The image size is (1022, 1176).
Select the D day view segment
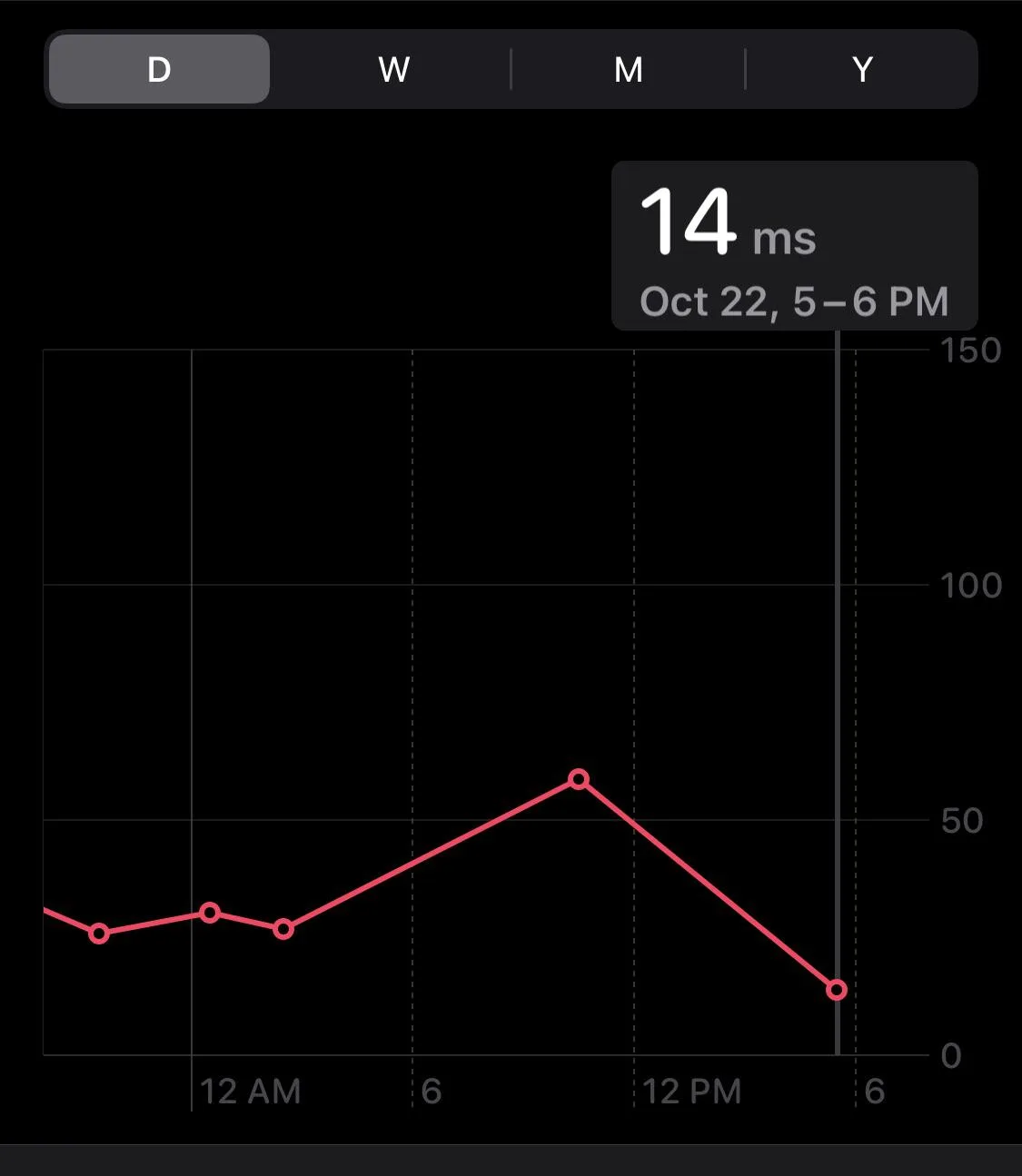(159, 69)
